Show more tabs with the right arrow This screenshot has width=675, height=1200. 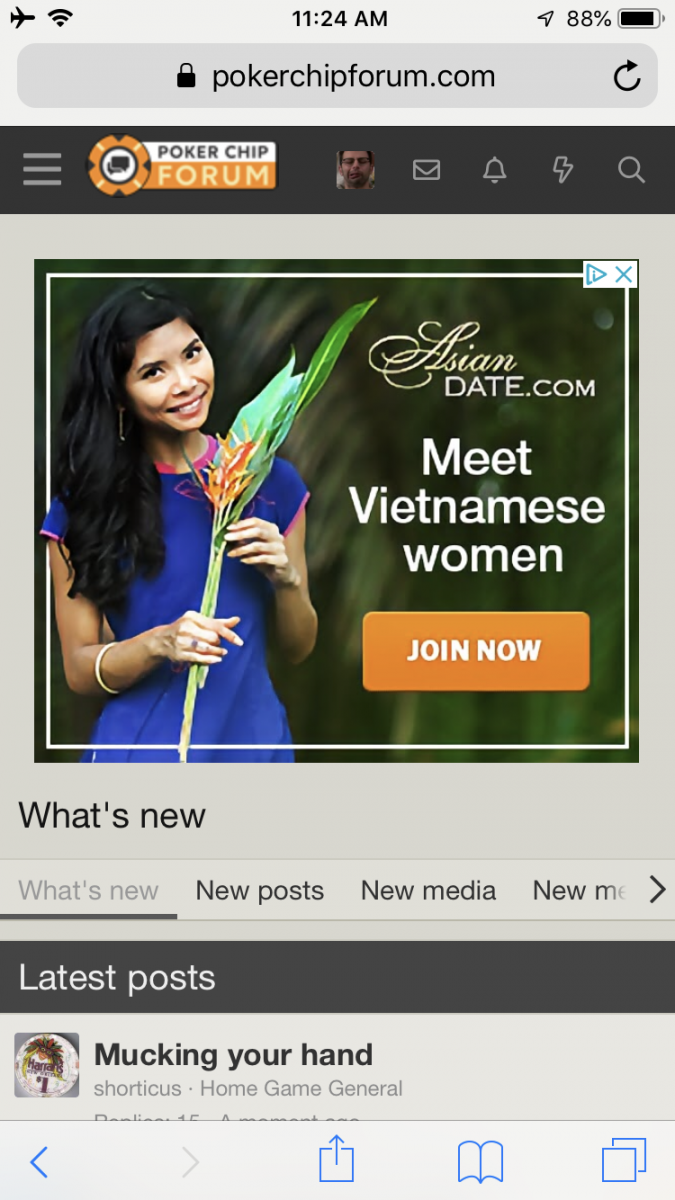coord(656,889)
